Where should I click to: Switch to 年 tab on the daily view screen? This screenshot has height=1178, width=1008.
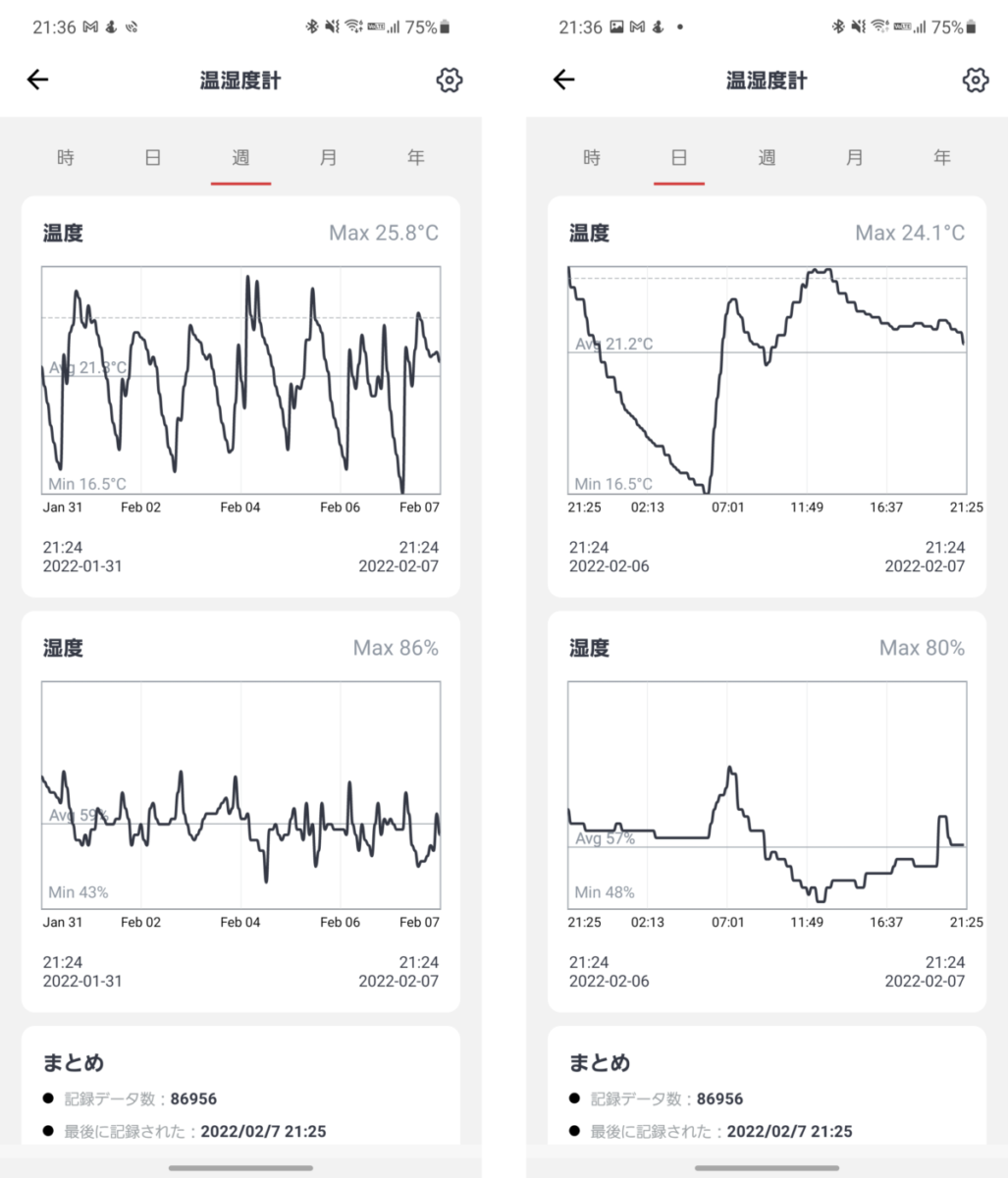[942, 157]
